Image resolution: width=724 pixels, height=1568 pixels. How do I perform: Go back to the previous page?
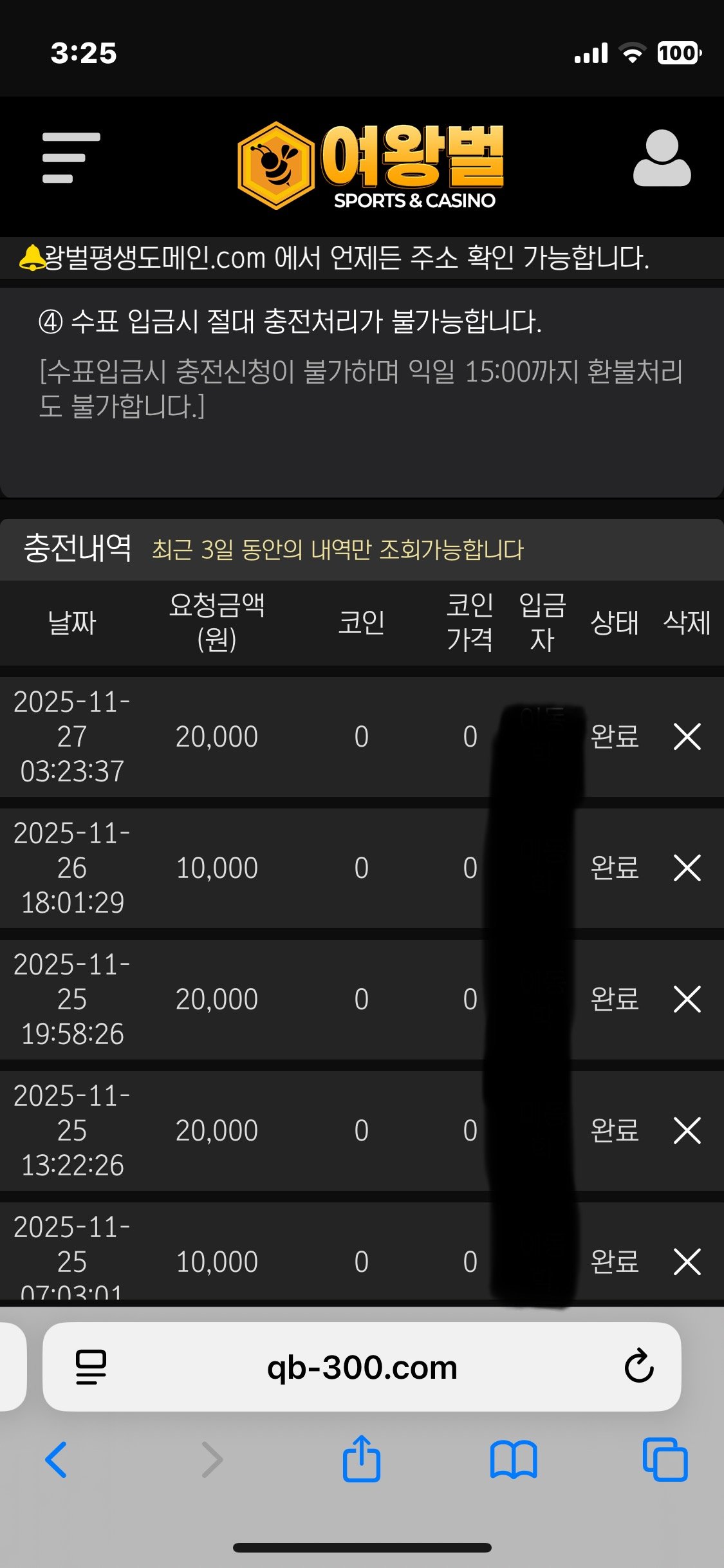(x=57, y=1460)
